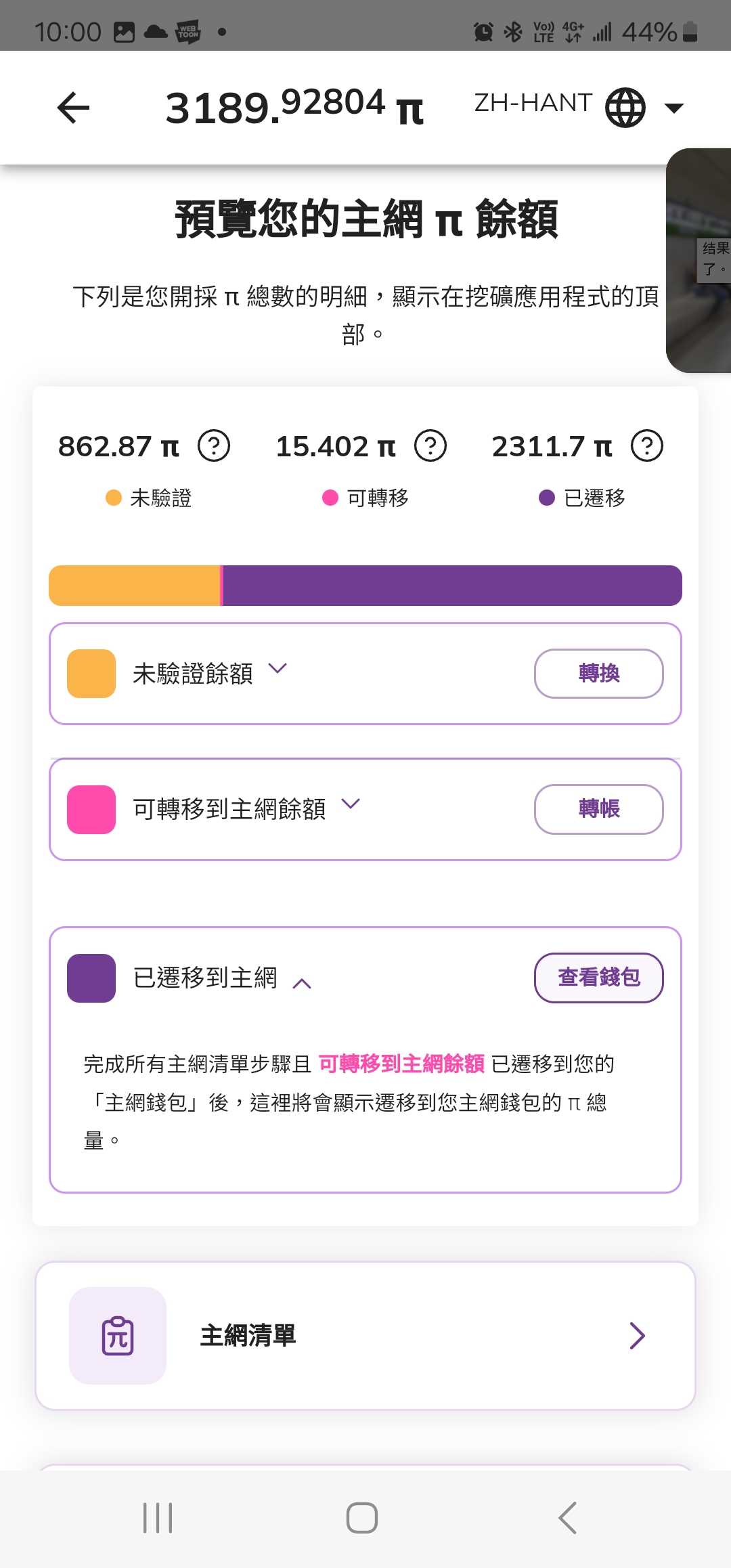Tap the help icon next to 2311.7 π
This screenshot has height=1568, width=731.
(x=647, y=446)
